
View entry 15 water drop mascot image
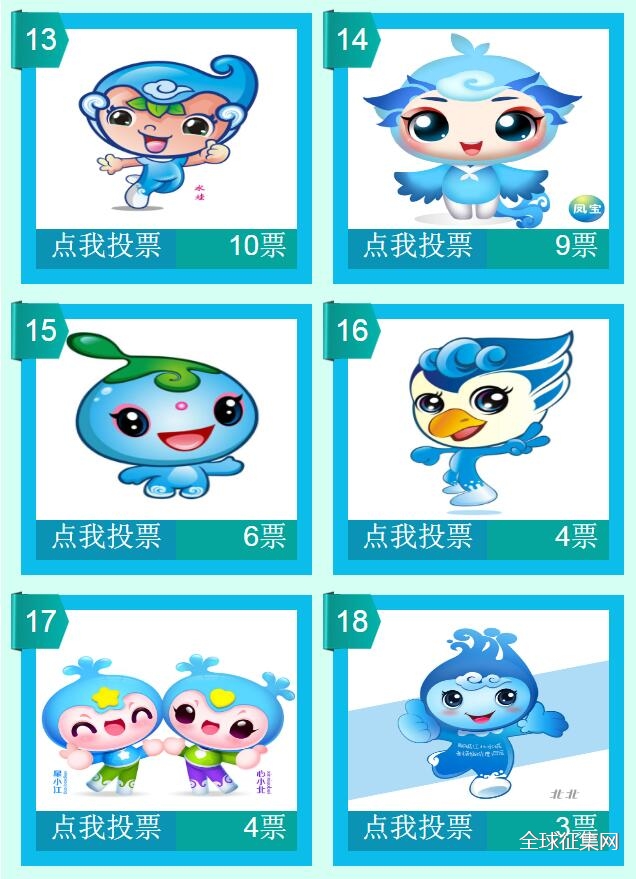point(167,420)
